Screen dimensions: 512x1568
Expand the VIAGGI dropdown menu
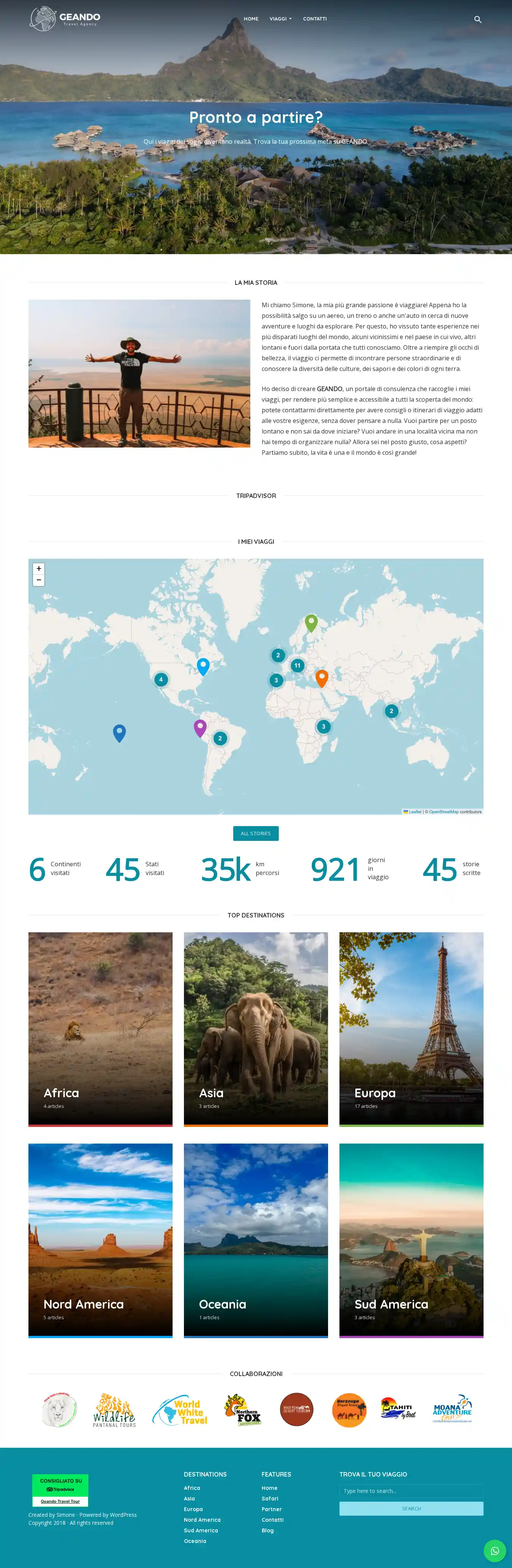[281, 19]
